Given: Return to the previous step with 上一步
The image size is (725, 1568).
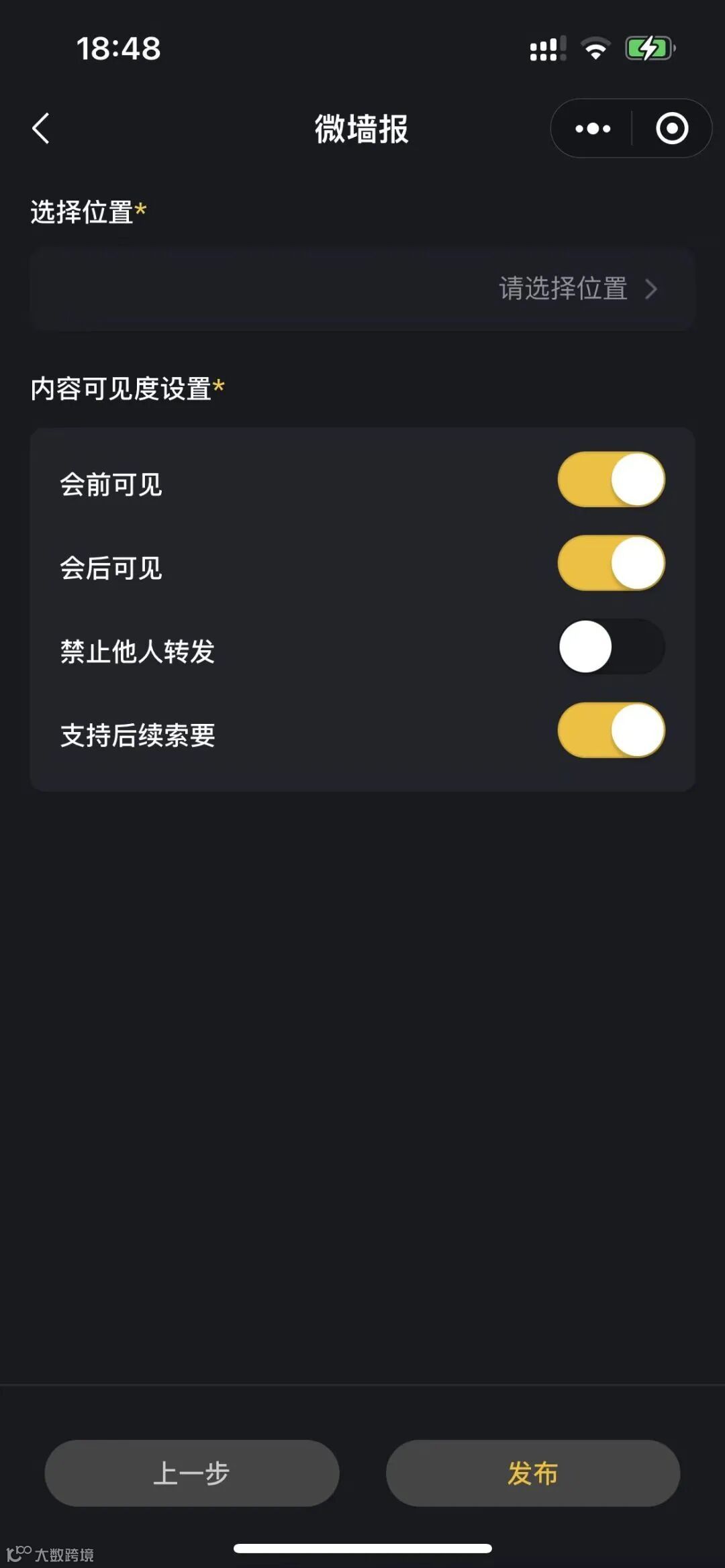Looking at the screenshot, I should coord(192,1473).
